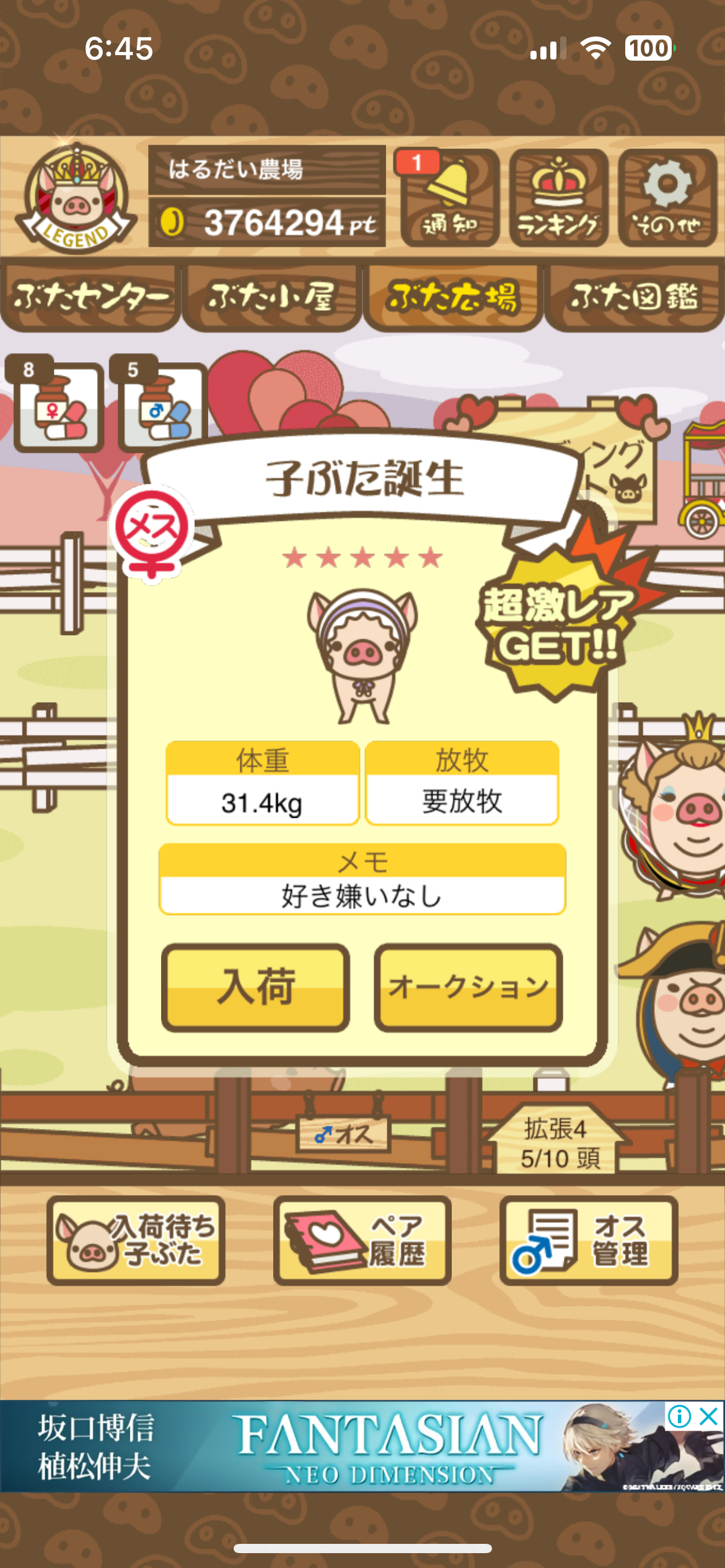
Task: Open オス管理 screen
Action: click(x=589, y=1240)
